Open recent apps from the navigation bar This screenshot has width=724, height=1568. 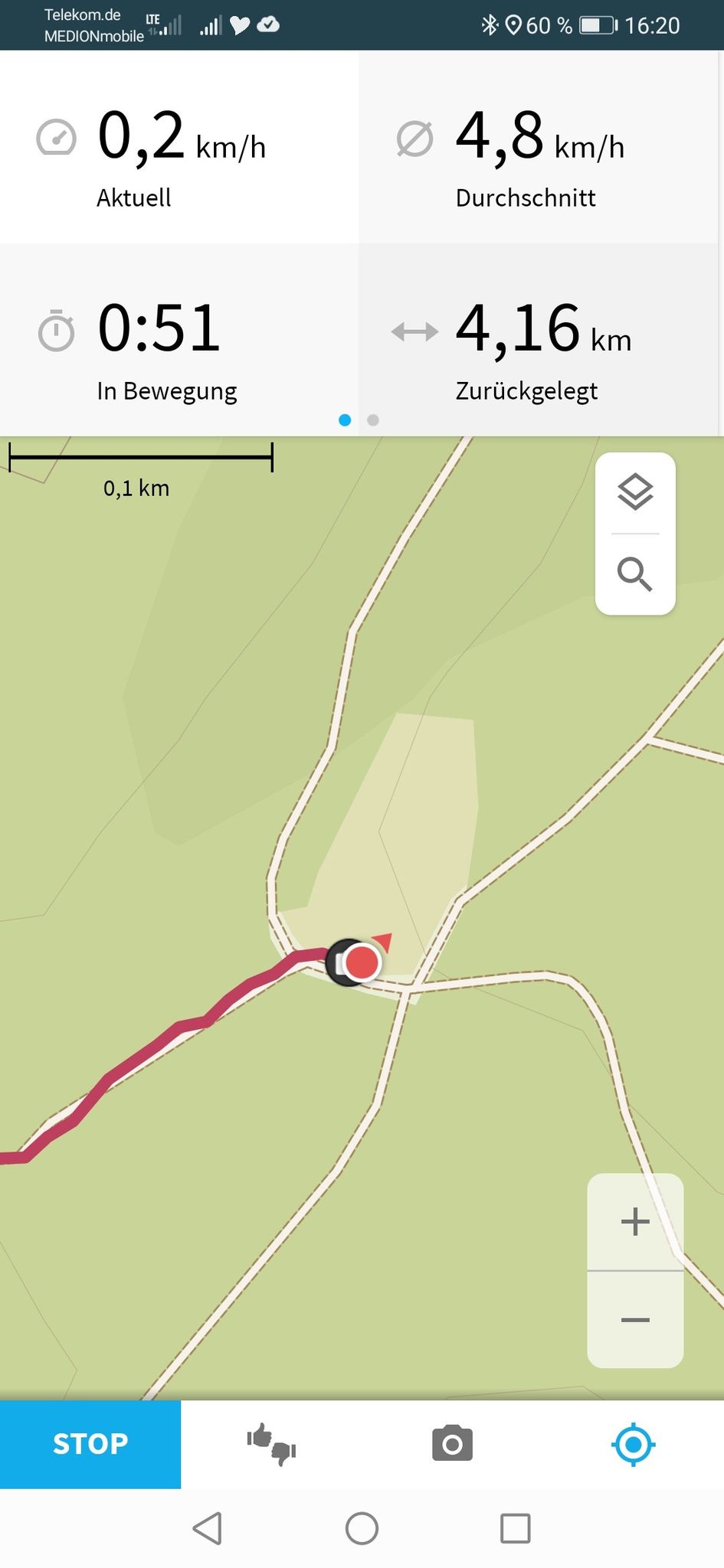(x=516, y=1528)
